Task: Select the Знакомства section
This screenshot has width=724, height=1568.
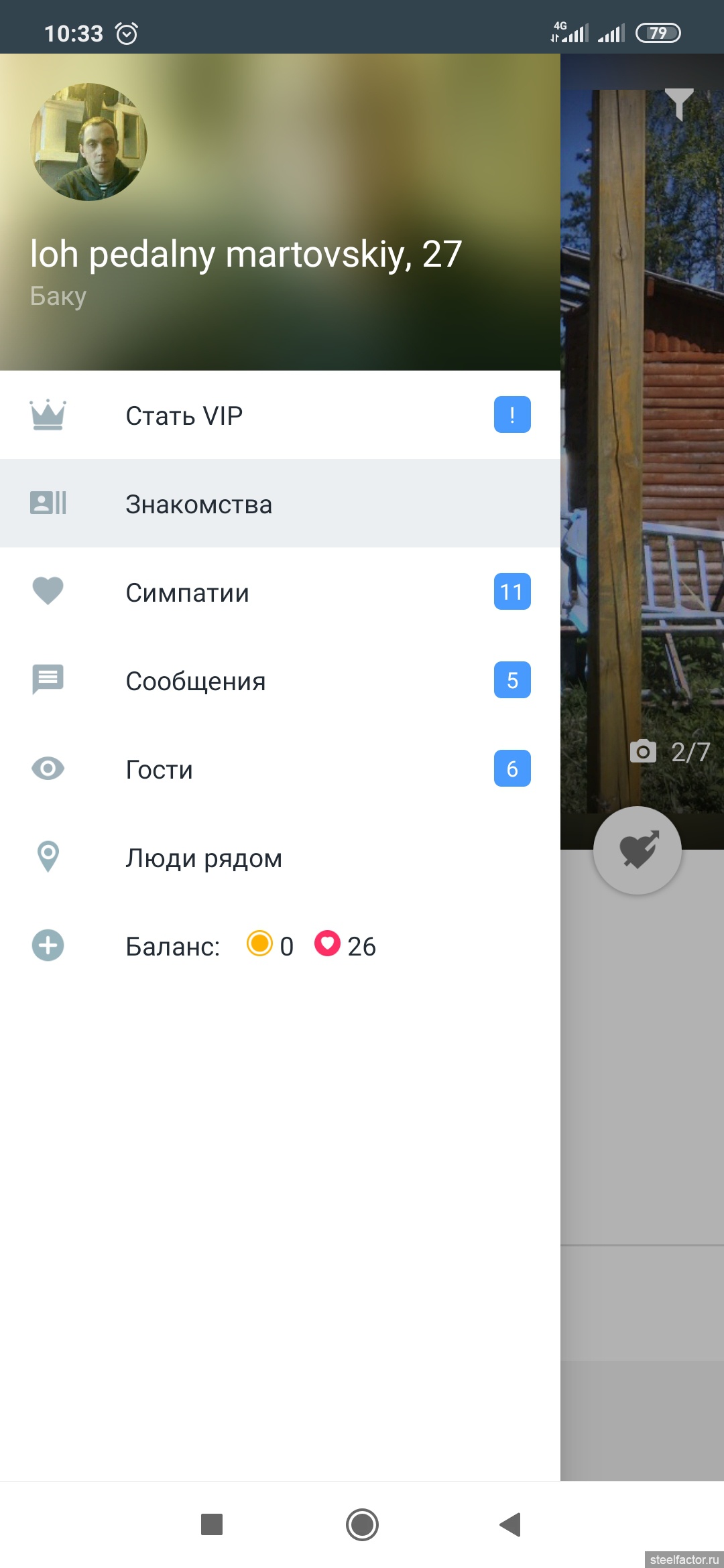Action: (x=280, y=503)
